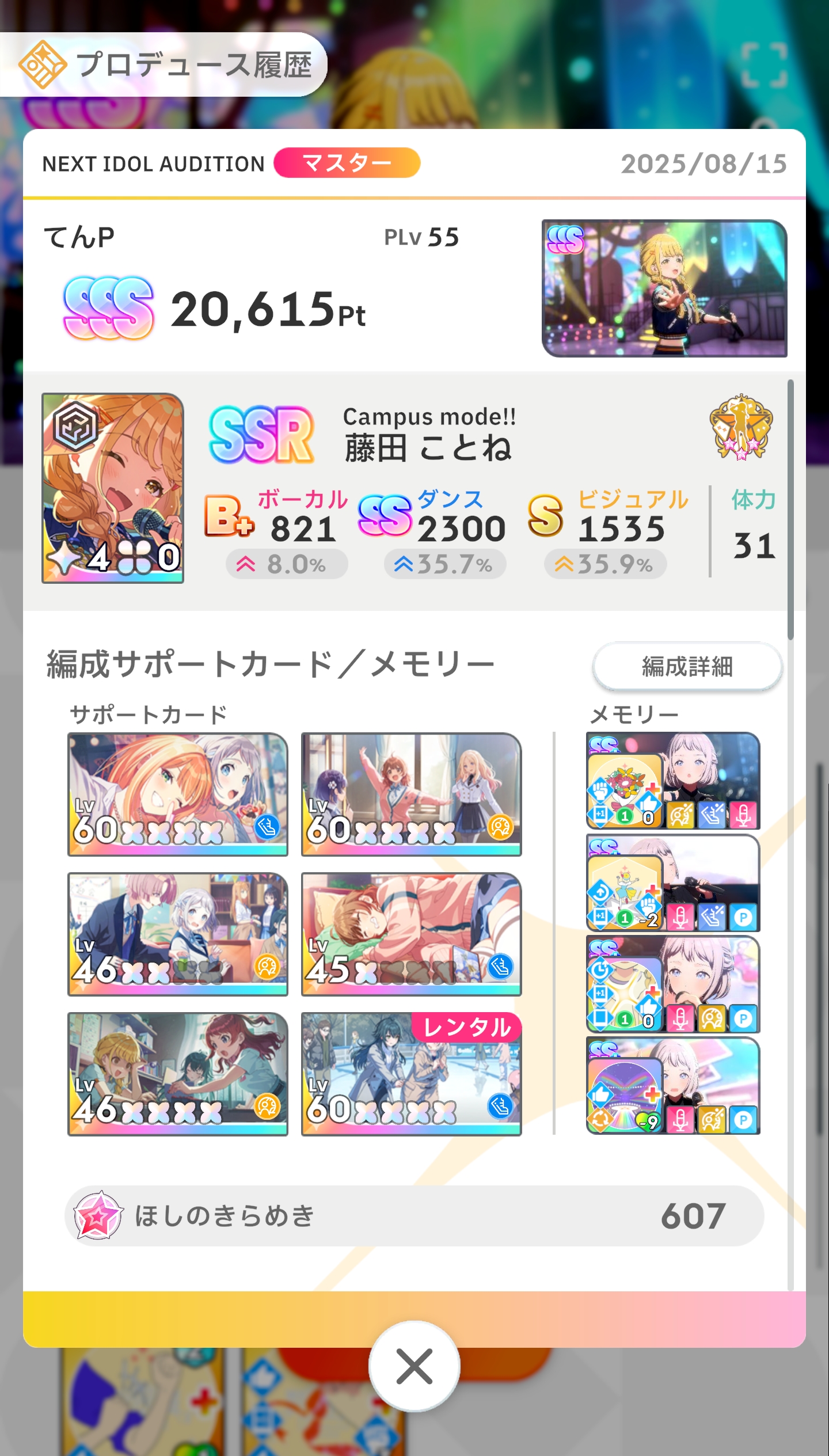
Task: View the 藤田ことね SSR idol card
Action: [x=113, y=488]
